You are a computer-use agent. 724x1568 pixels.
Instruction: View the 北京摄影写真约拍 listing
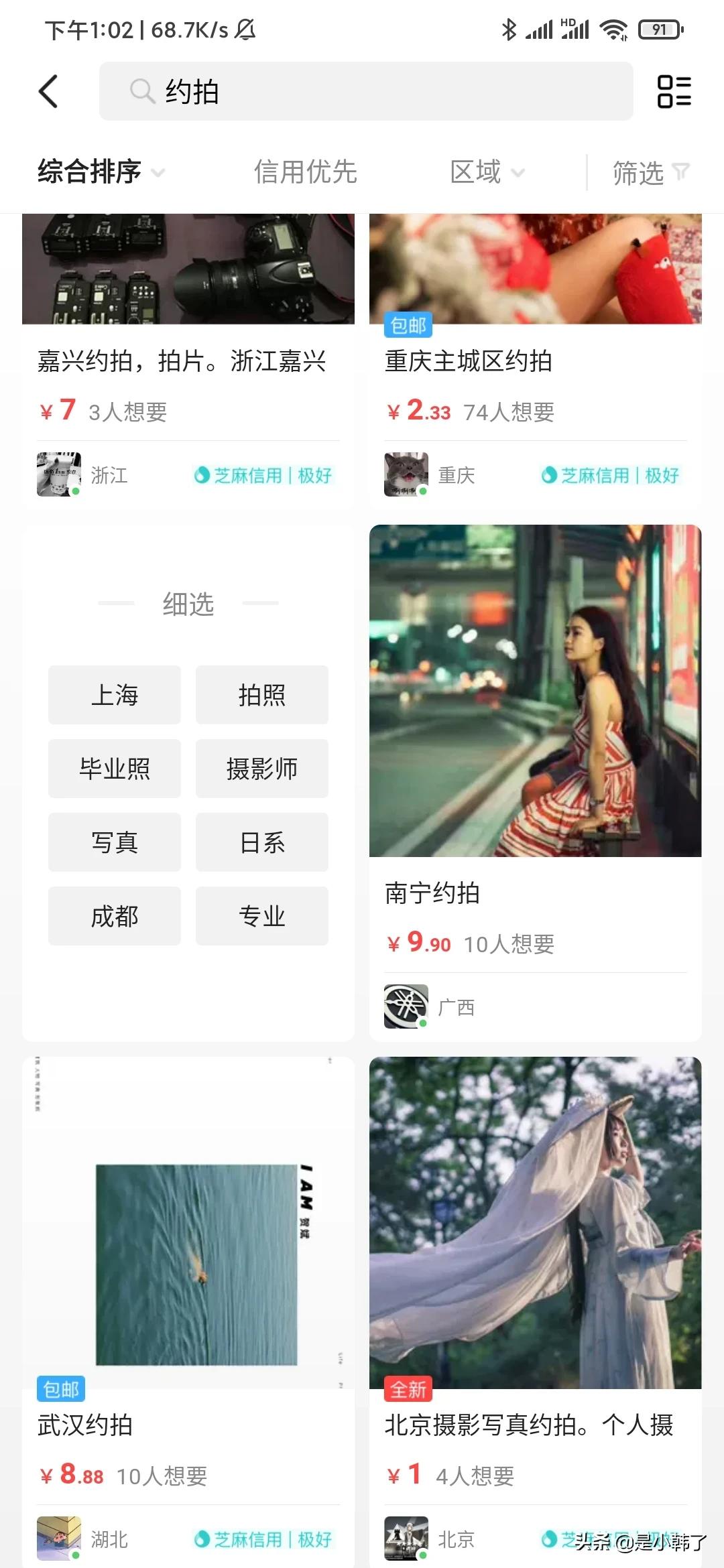(x=535, y=1273)
